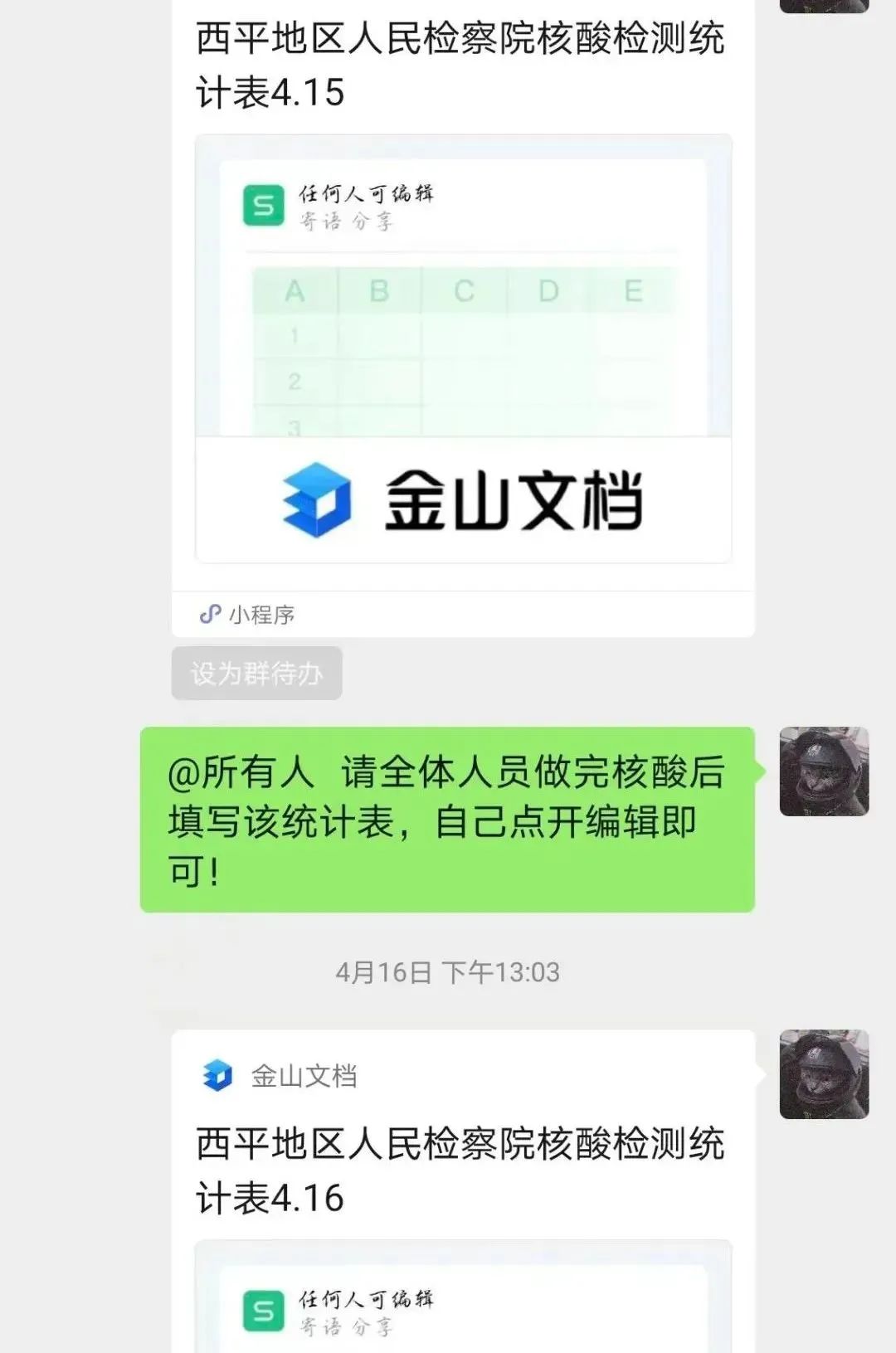Open the 核酸检测统计表4.15 document card
This screenshot has width=896, height=1353.
pos(463,348)
